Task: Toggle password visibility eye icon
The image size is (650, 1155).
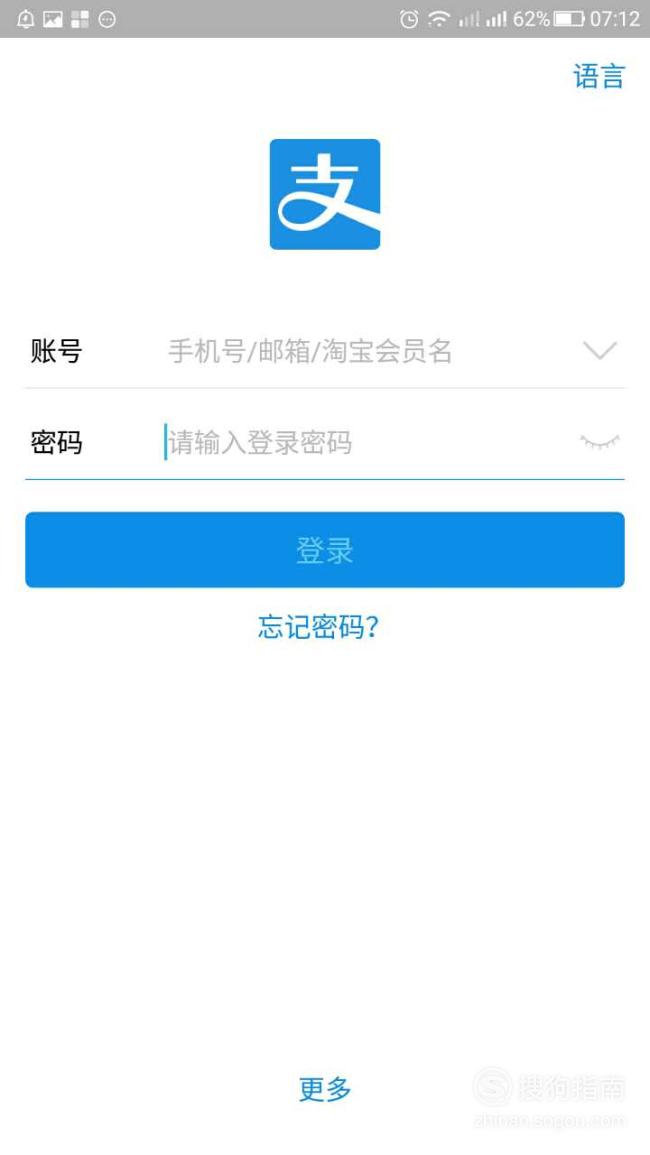Action: (x=600, y=442)
